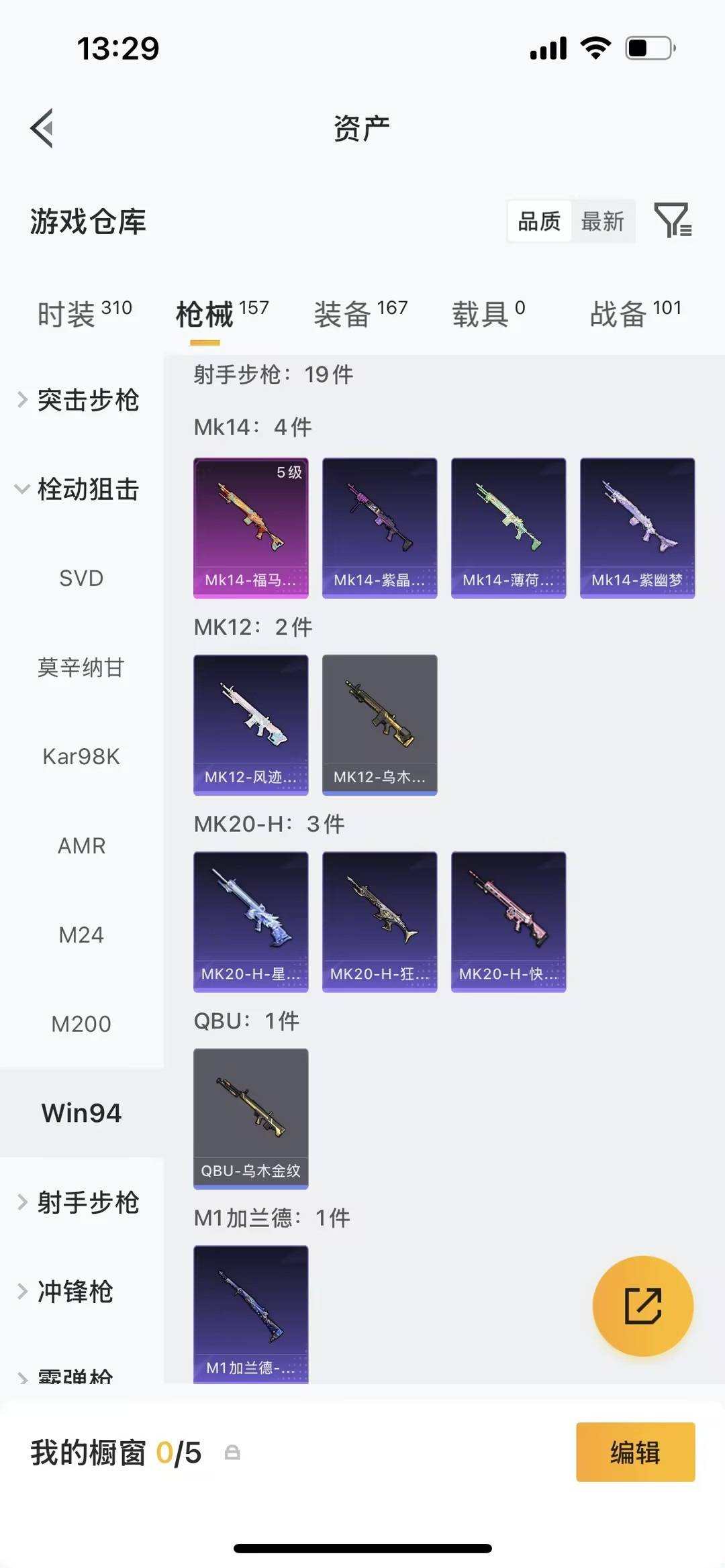Select the MK20-H-快 pink rifle skin

coord(508,921)
